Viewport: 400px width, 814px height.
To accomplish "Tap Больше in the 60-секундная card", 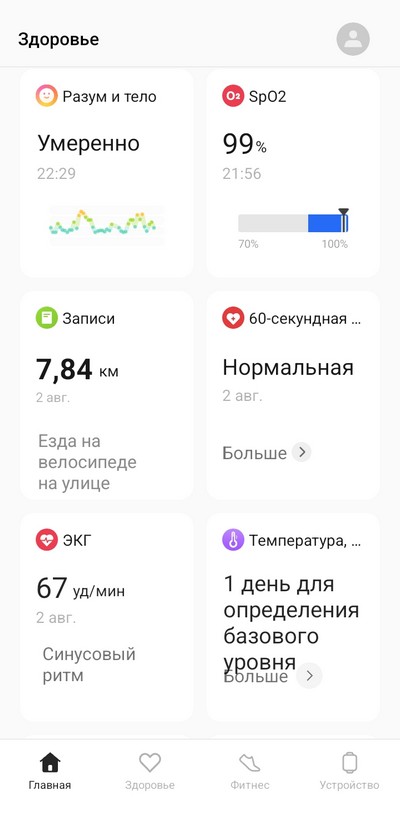I will tap(267, 453).
